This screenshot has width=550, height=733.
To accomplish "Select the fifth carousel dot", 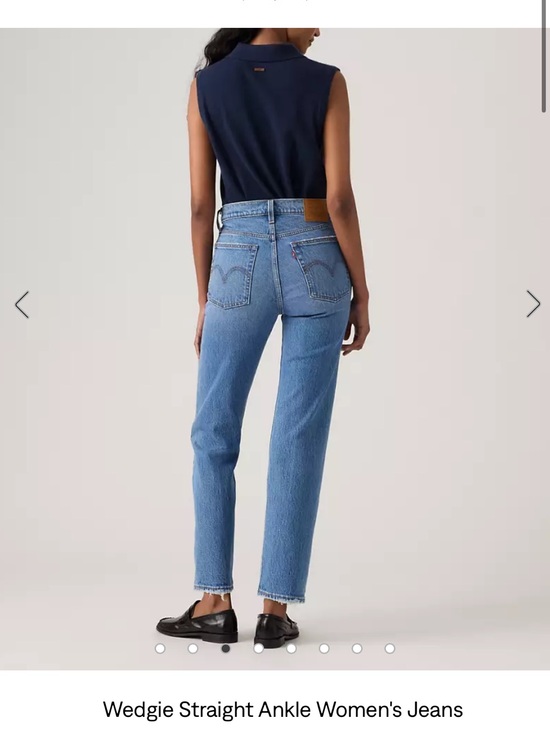I will click(x=291, y=648).
